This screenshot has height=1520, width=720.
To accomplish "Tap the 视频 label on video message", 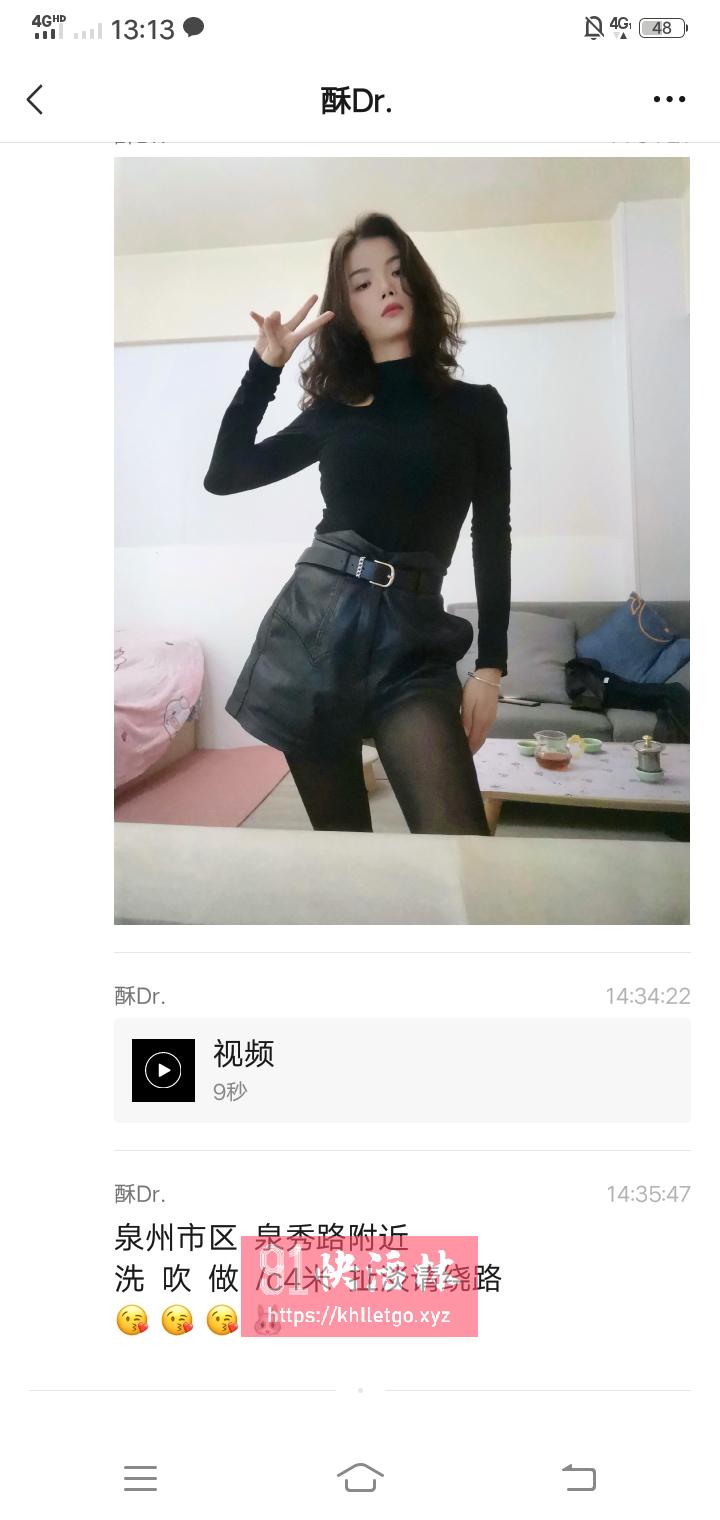I will (241, 1054).
